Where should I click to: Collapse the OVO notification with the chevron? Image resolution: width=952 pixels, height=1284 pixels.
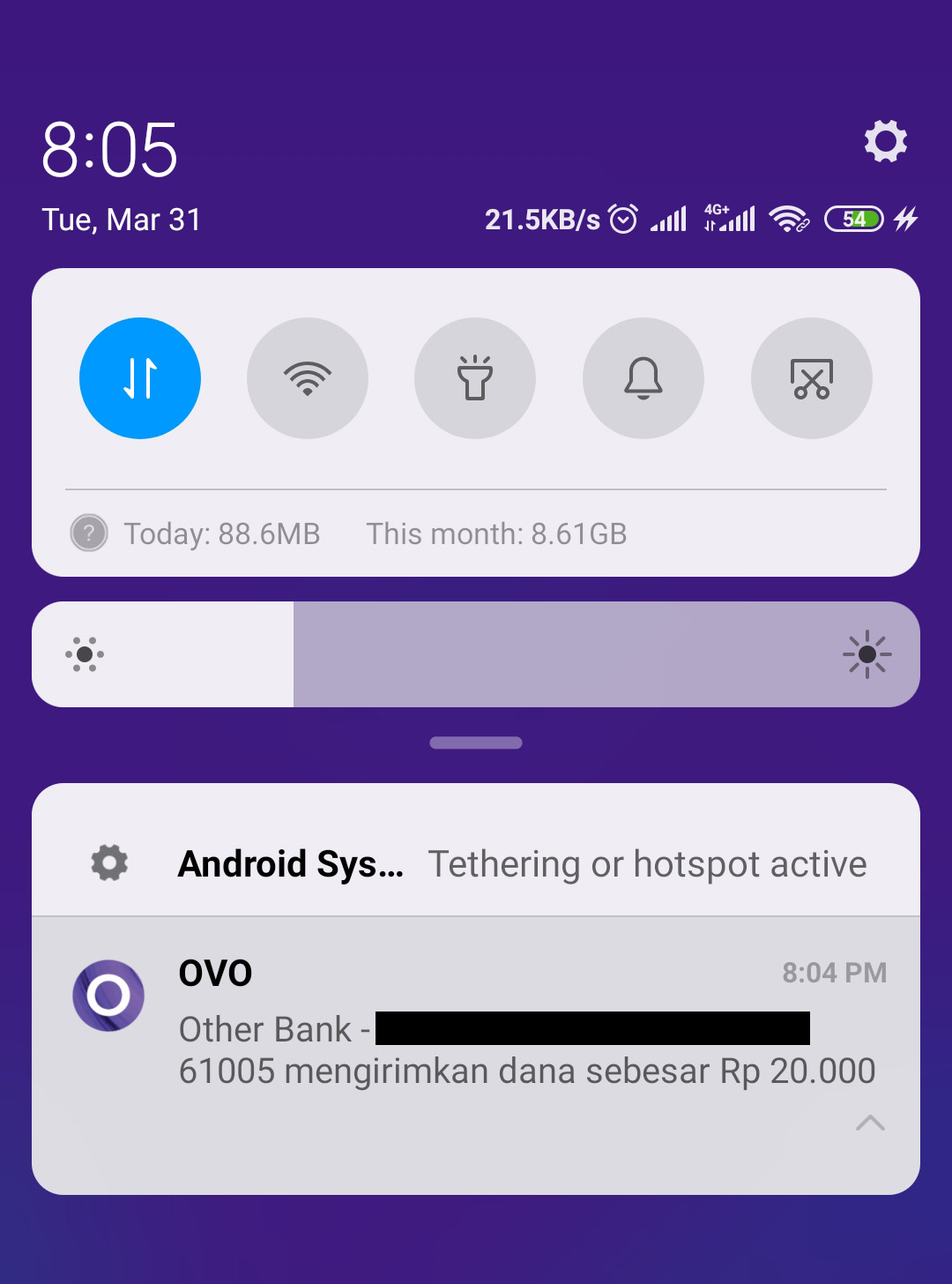click(870, 1123)
